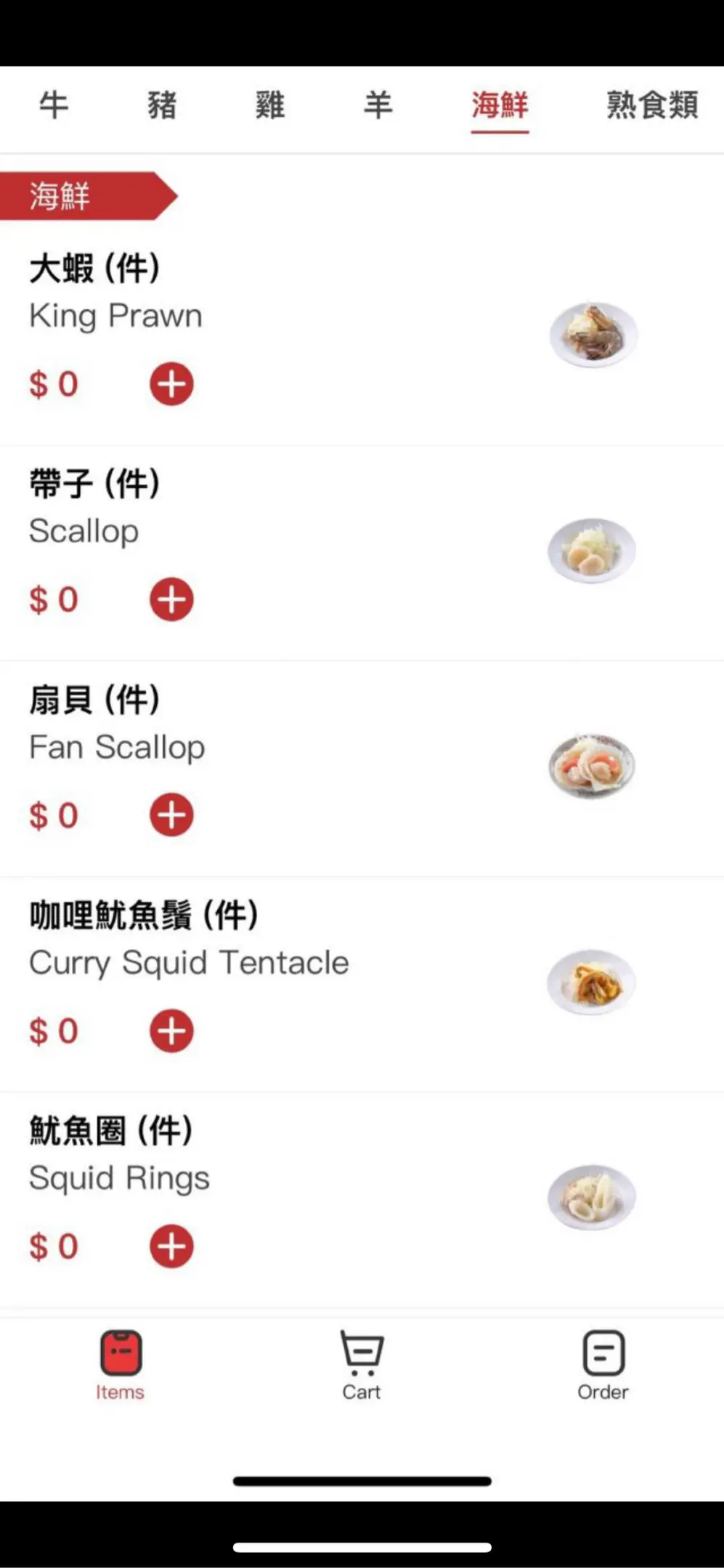Open the 雞 chicken category tab
This screenshot has height=1568, width=724.
click(x=269, y=106)
